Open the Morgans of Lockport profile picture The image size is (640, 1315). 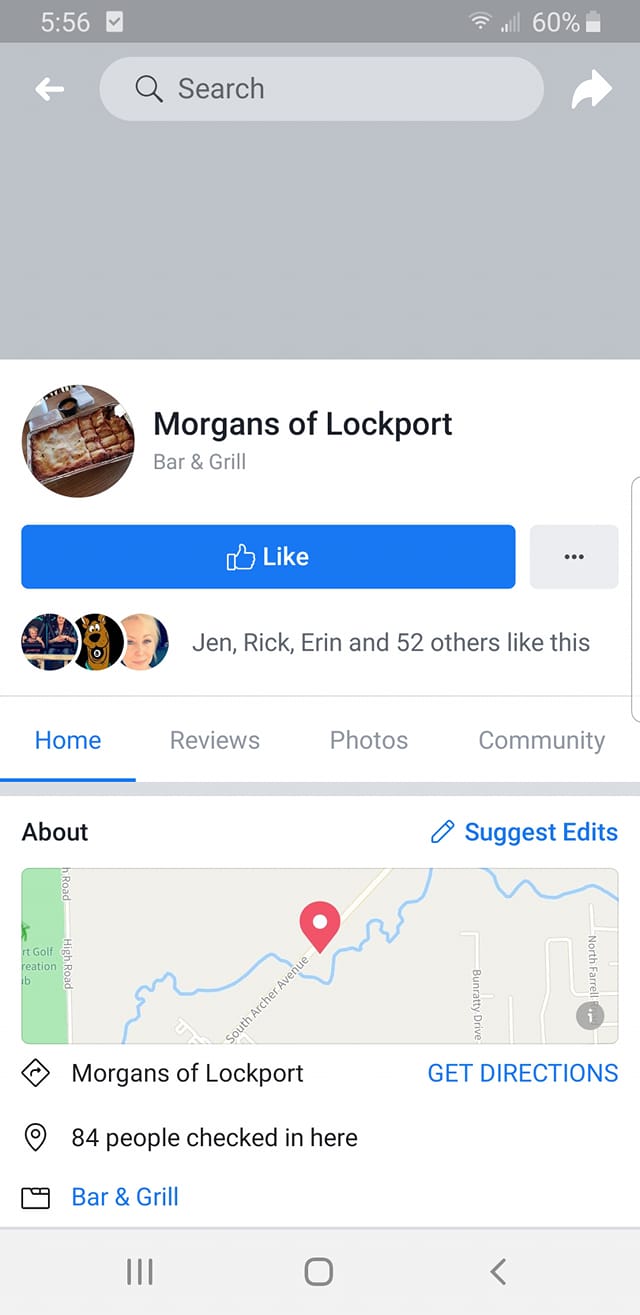[78, 441]
